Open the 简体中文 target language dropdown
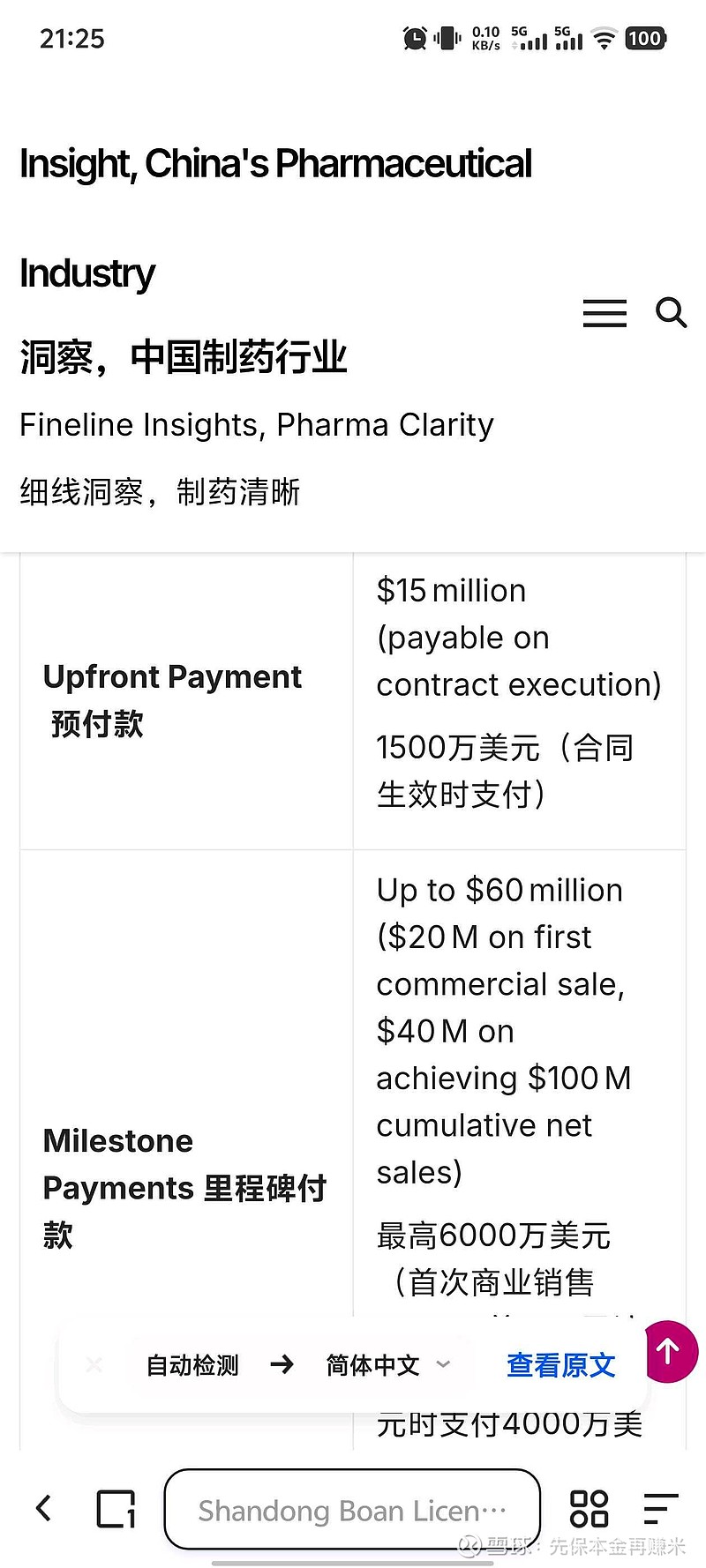 [x=388, y=1365]
